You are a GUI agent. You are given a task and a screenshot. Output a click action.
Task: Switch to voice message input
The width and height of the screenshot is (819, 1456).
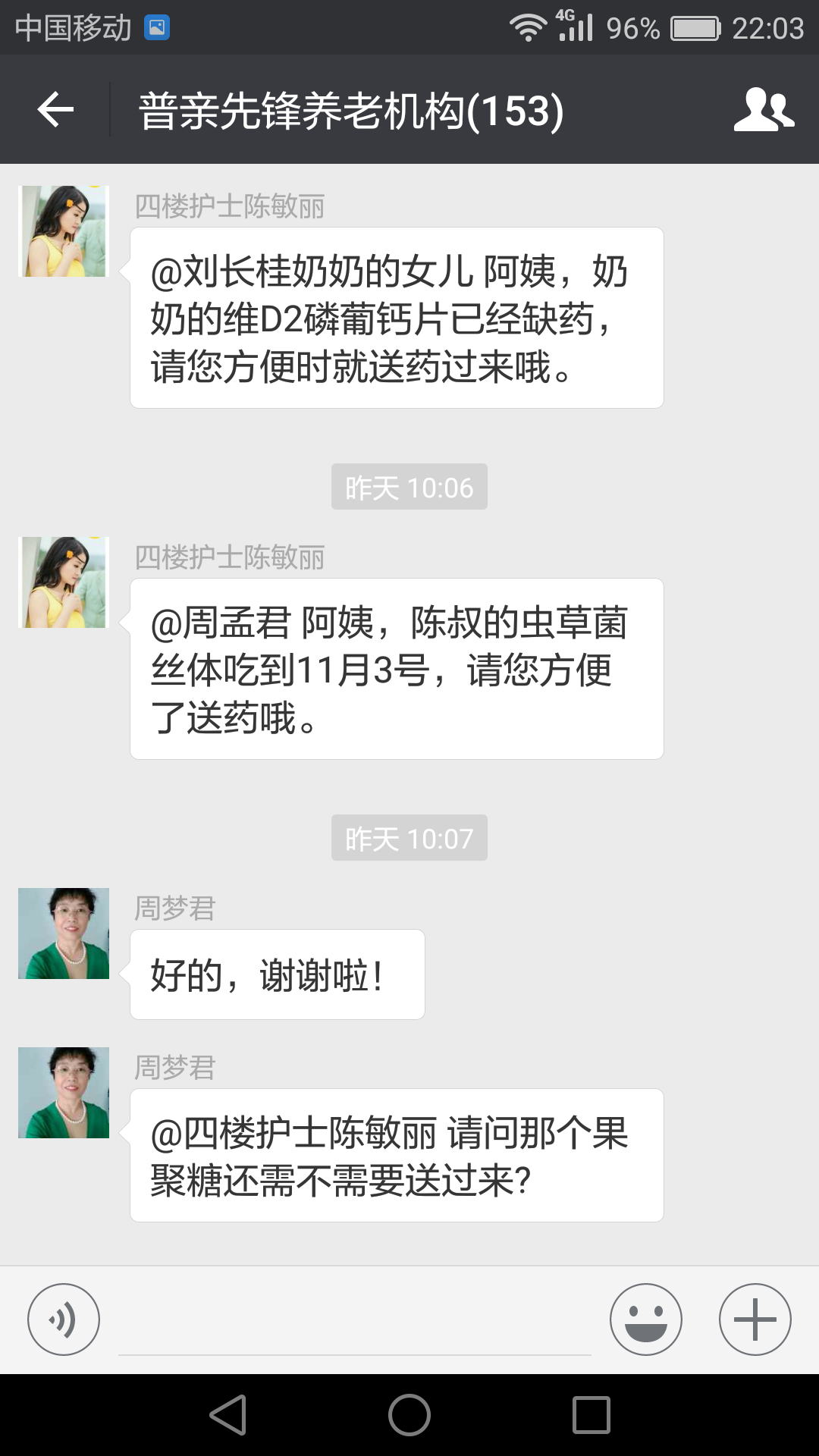click(x=64, y=1319)
